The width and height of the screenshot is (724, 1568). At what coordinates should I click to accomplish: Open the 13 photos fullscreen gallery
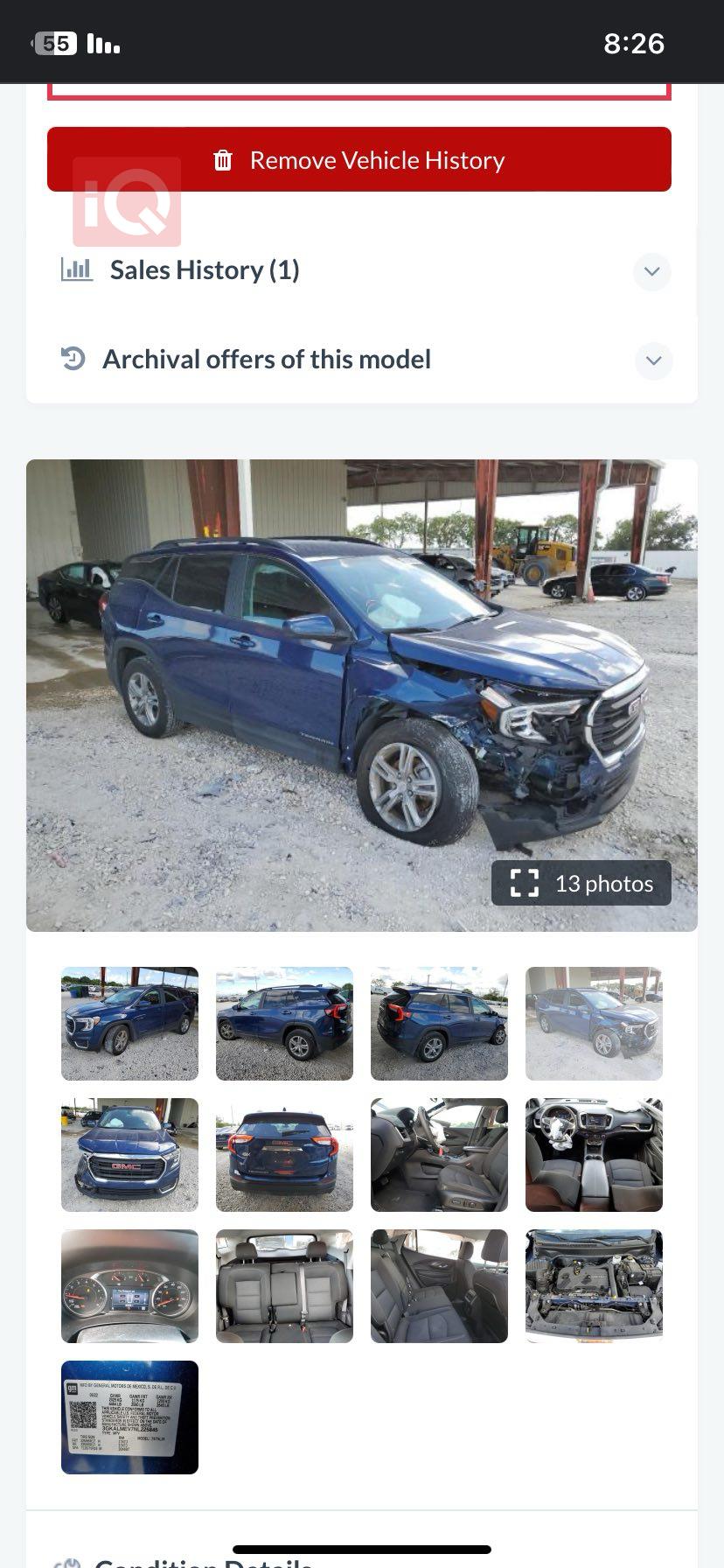point(581,883)
